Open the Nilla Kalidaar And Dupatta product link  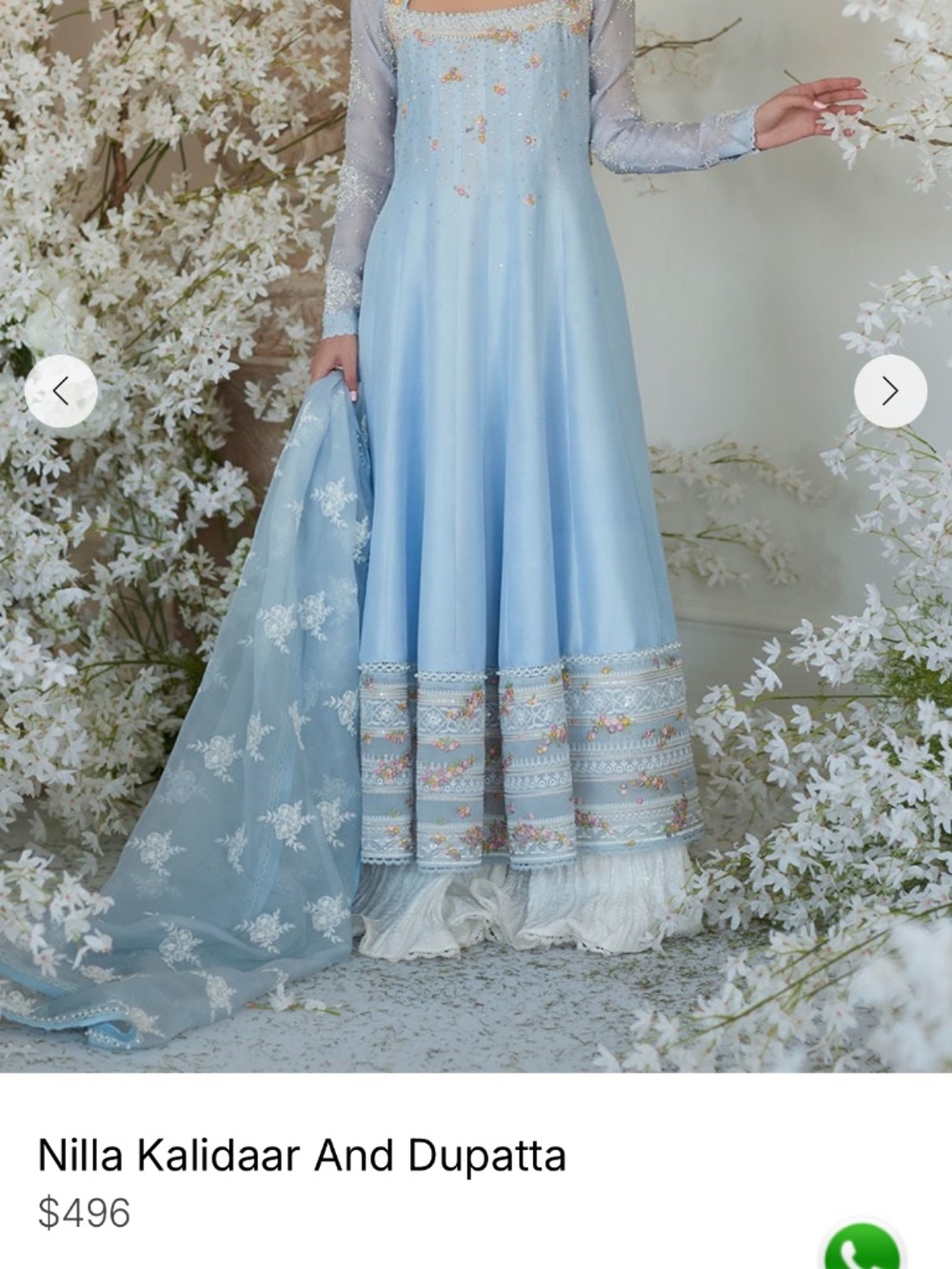pyautogui.click(x=302, y=1156)
